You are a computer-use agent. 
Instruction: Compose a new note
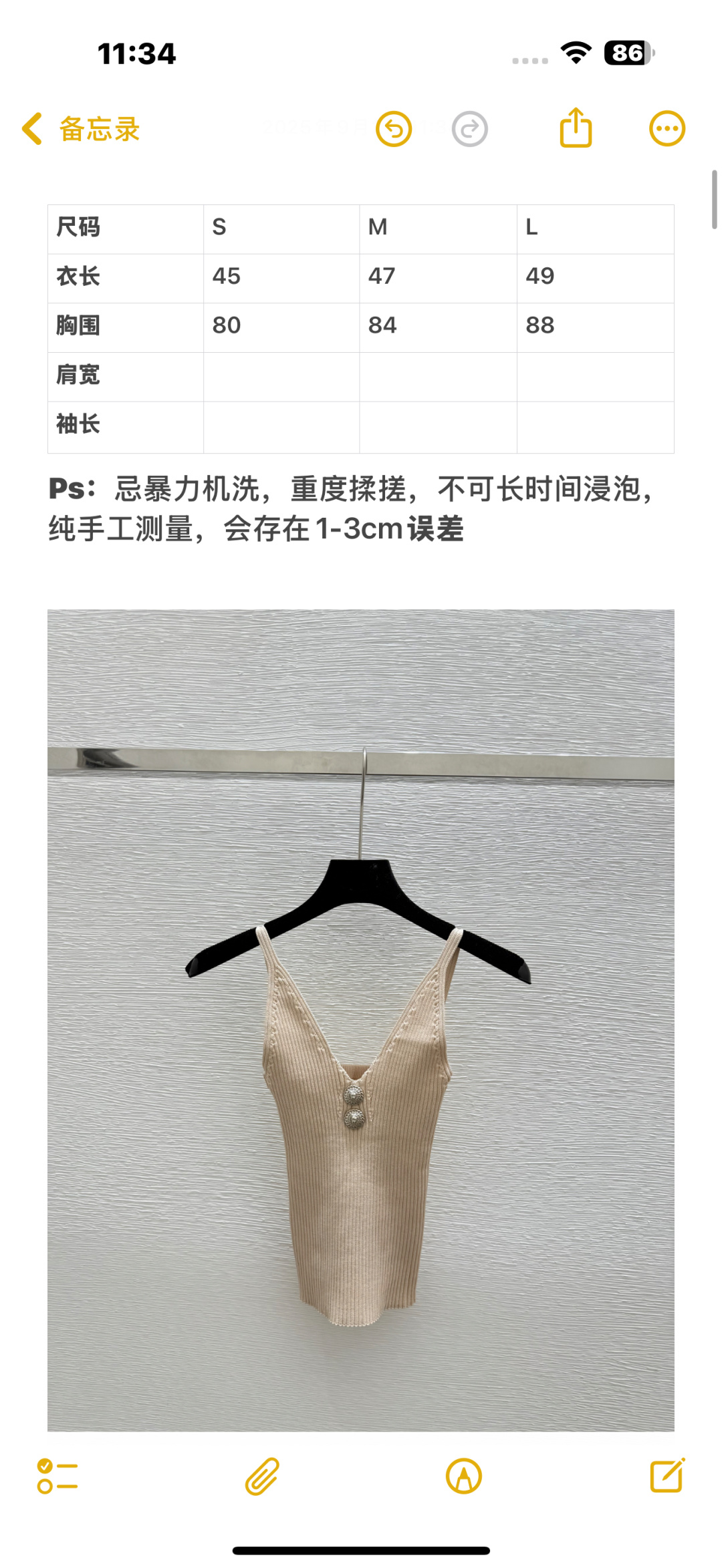point(667,1476)
